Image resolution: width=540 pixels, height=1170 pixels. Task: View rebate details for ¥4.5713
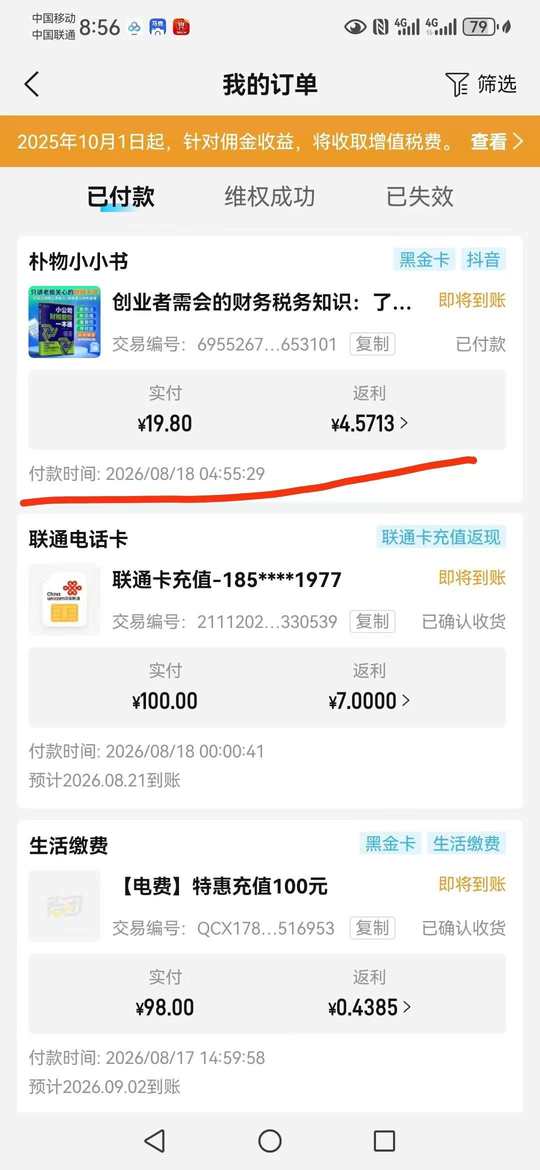point(370,423)
